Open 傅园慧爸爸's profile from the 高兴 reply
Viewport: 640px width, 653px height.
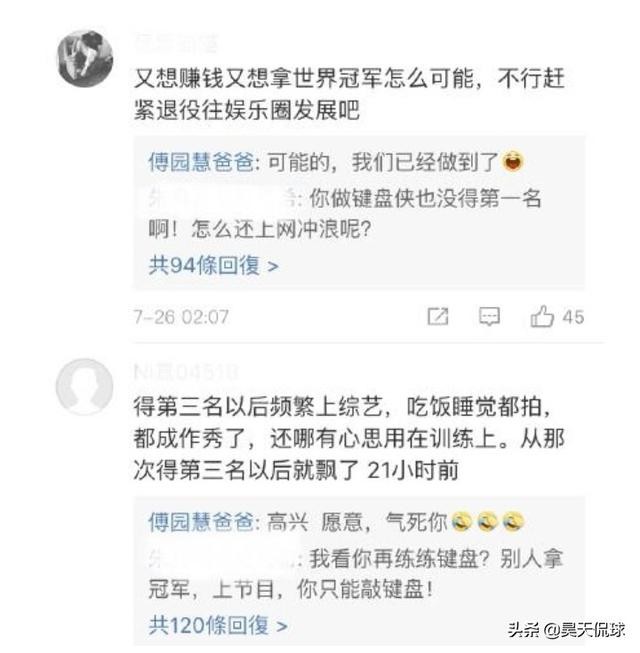[201, 522]
